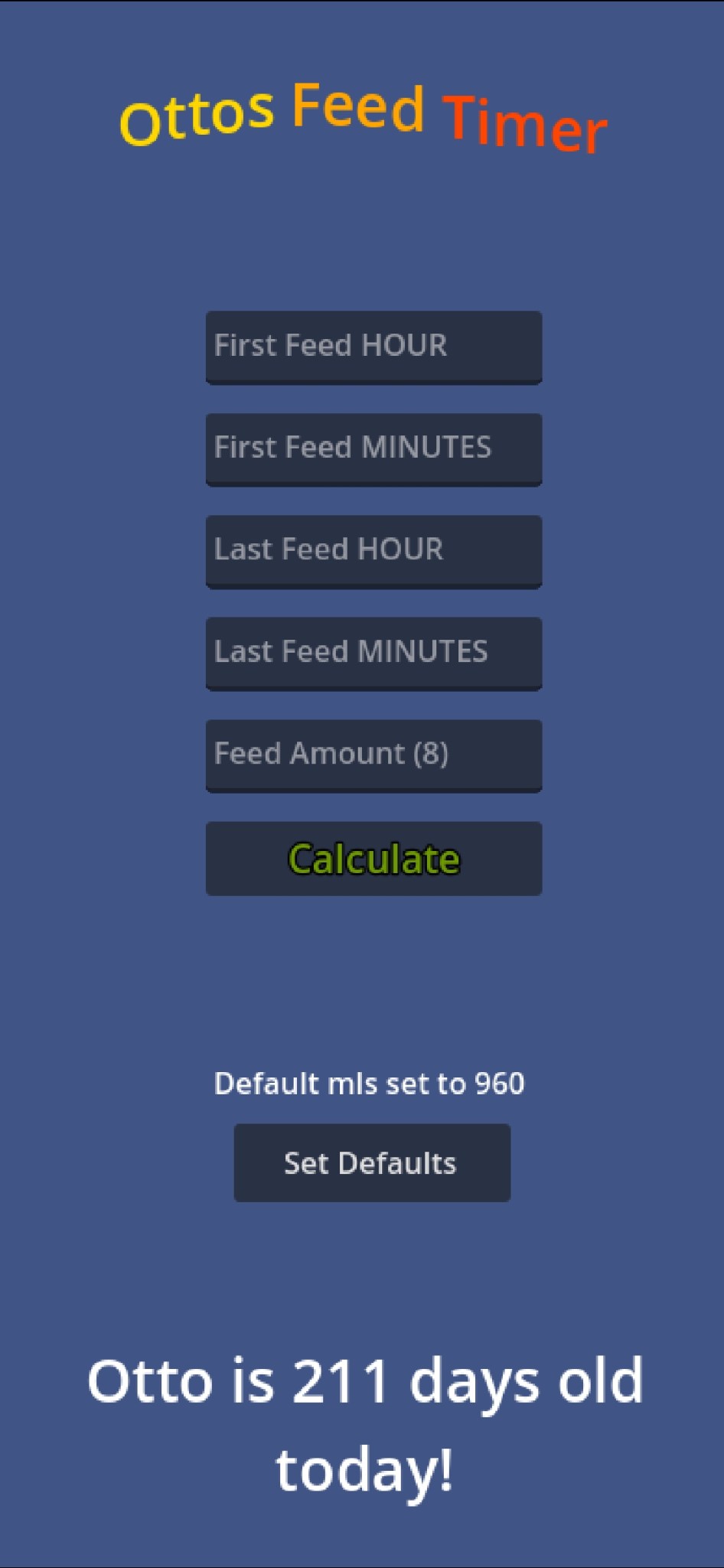724x1568 pixels.
Task: Enter the Last Feed MINUTES field
Action: pos(373,653)
